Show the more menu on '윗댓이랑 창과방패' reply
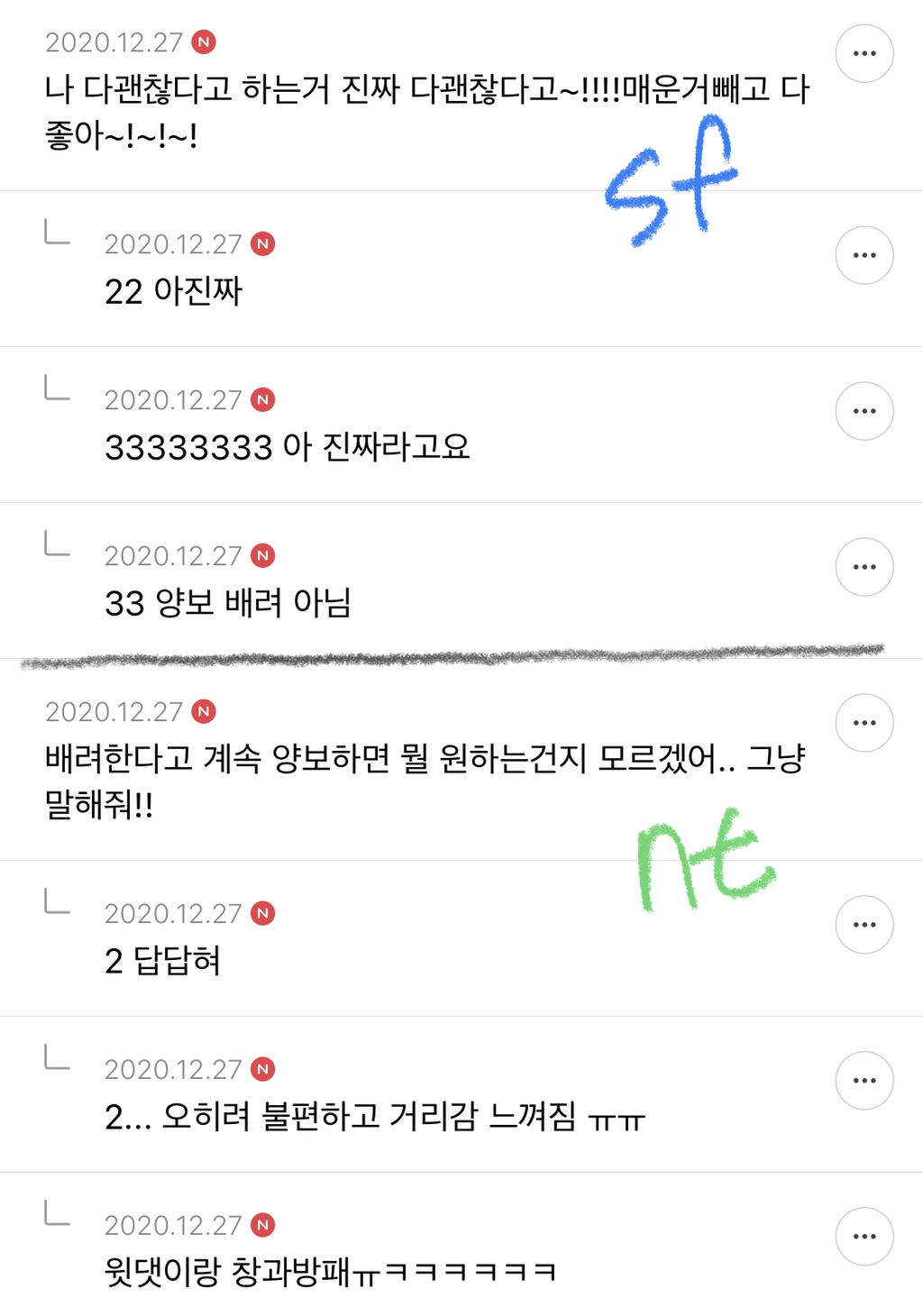 point(864,1237)
